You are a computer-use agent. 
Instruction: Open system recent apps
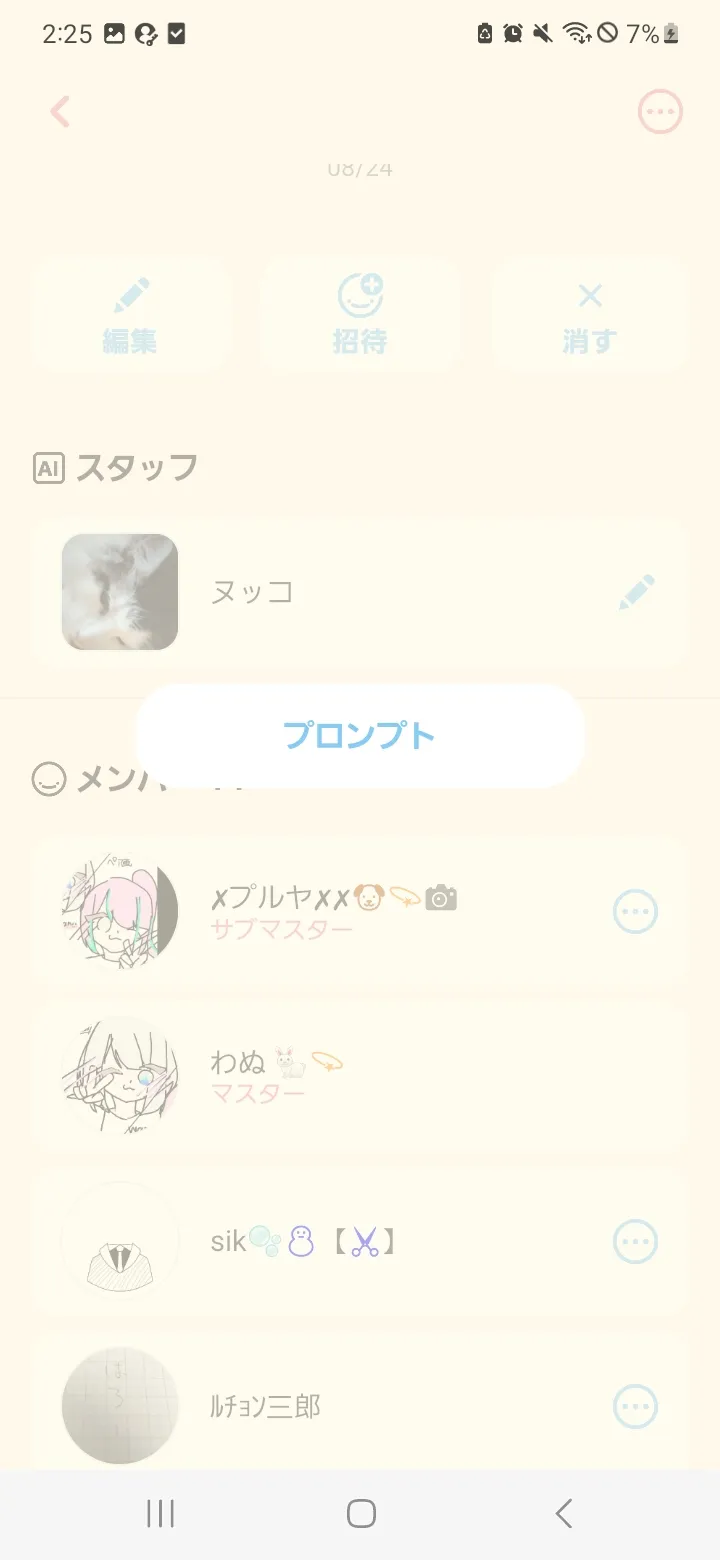[x=160, y=1513]
